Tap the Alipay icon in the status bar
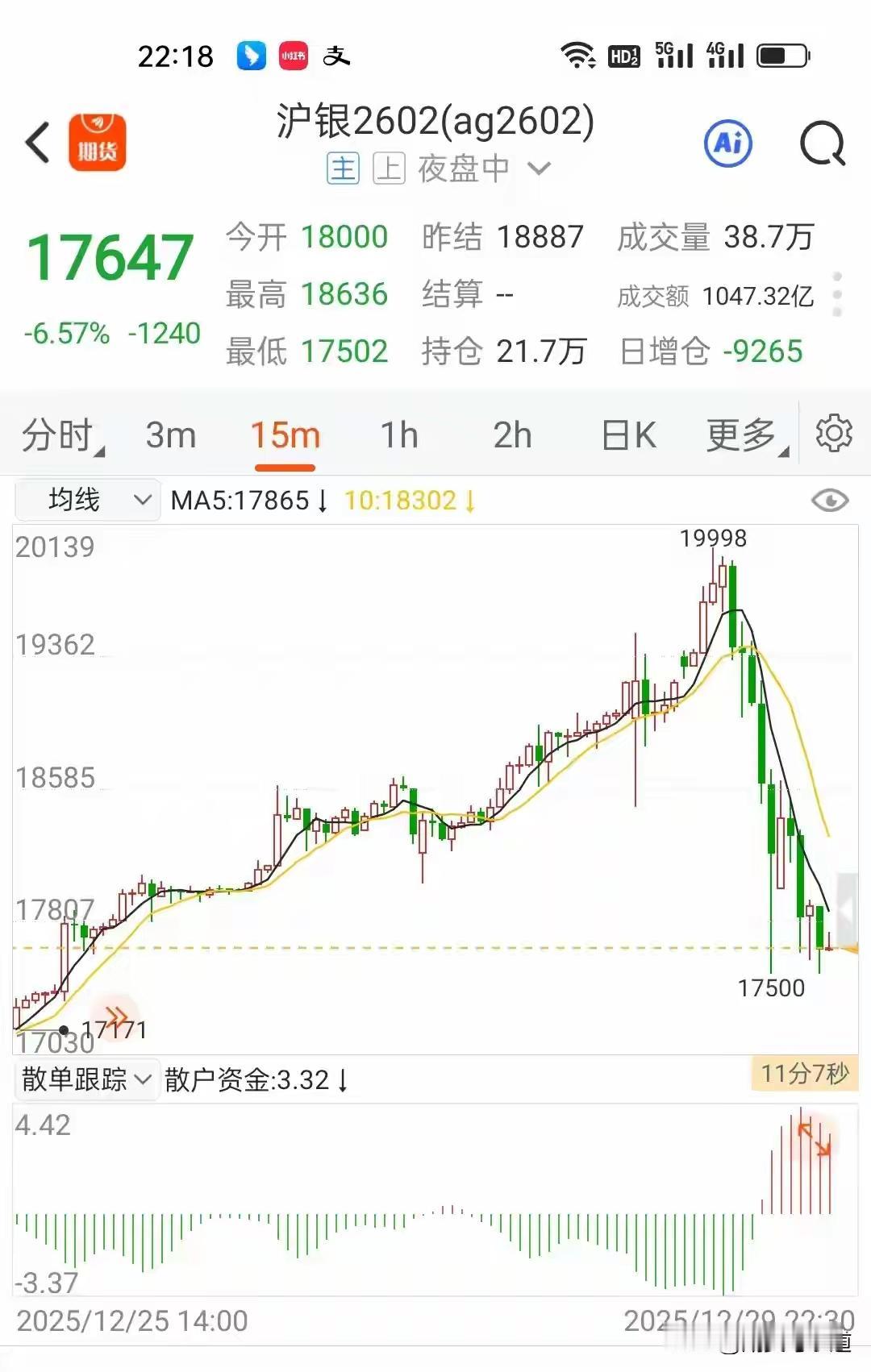Screen dimensions: 871x1372 [339, 55]
